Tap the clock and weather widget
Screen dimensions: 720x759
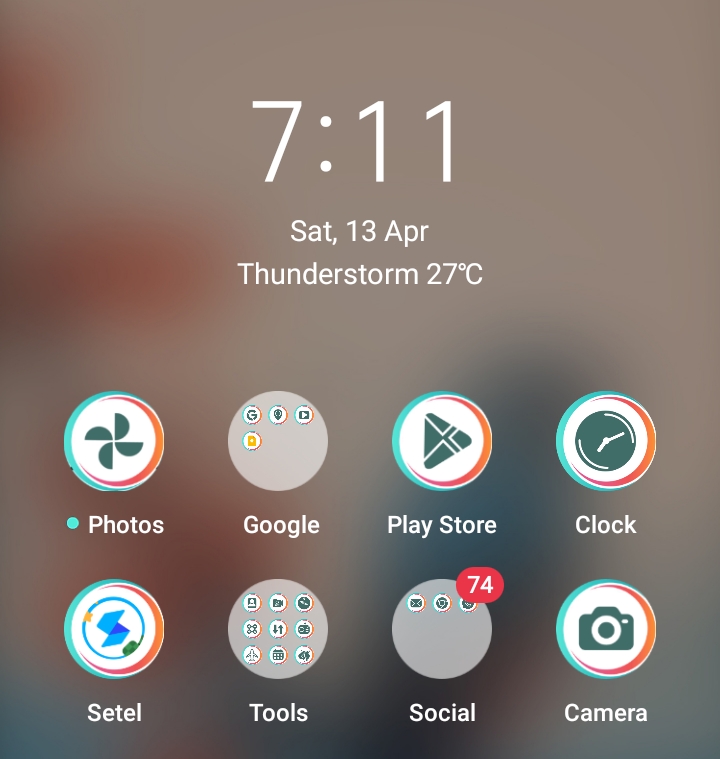tap(360, 190)
